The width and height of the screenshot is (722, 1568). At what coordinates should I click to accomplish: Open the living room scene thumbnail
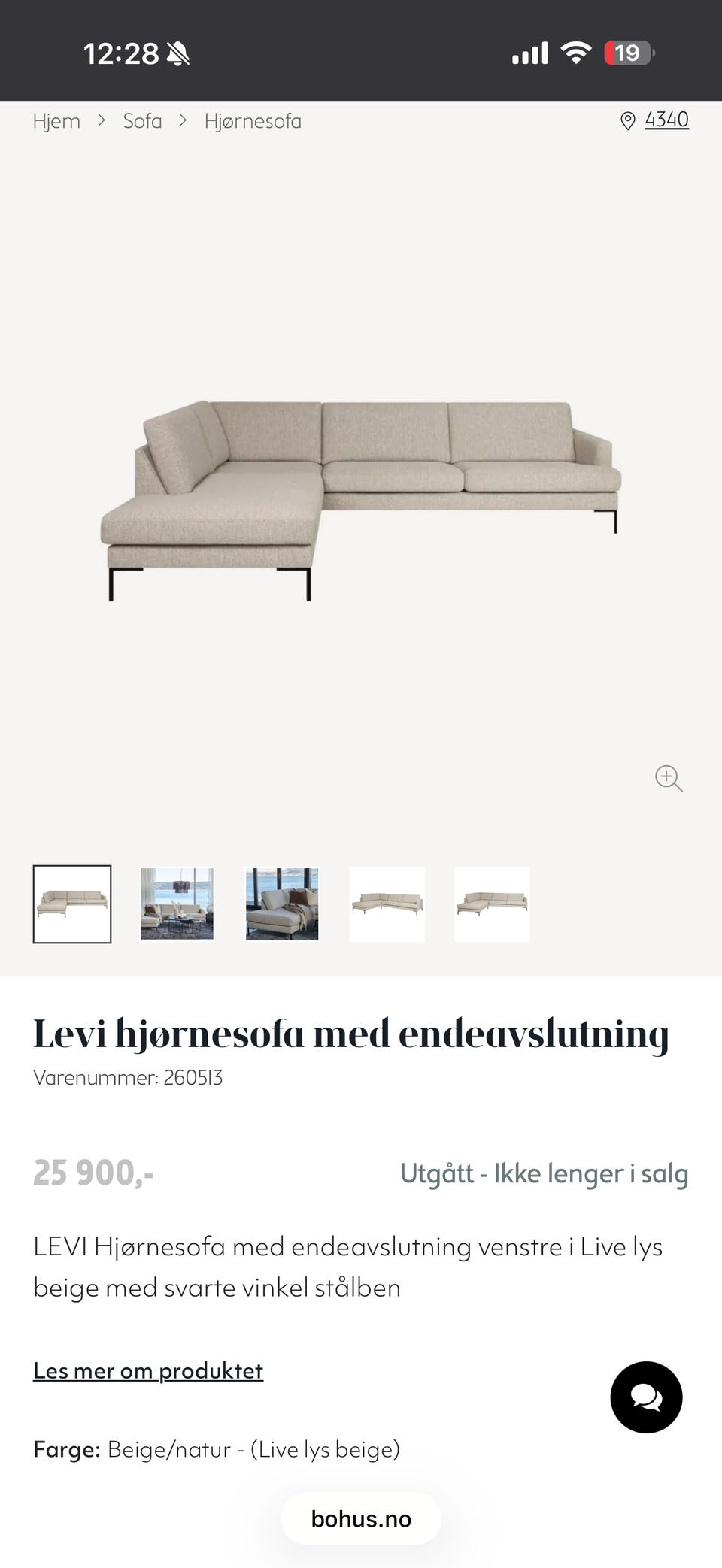[x=177, y=904]
